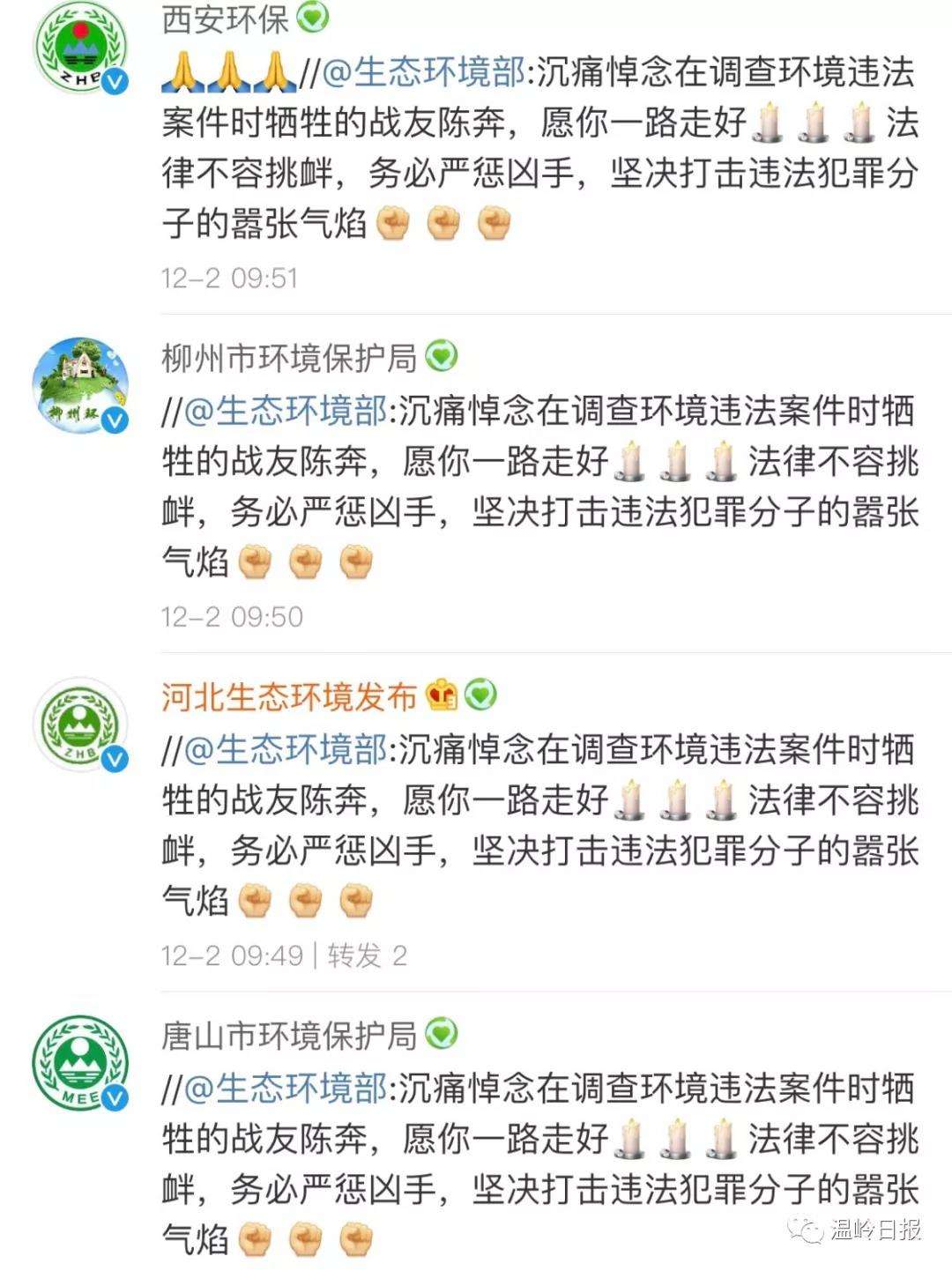This screenshot has height=1271, width=952.
Task: Tap the 西安环保 username
Action: (225, 19)
